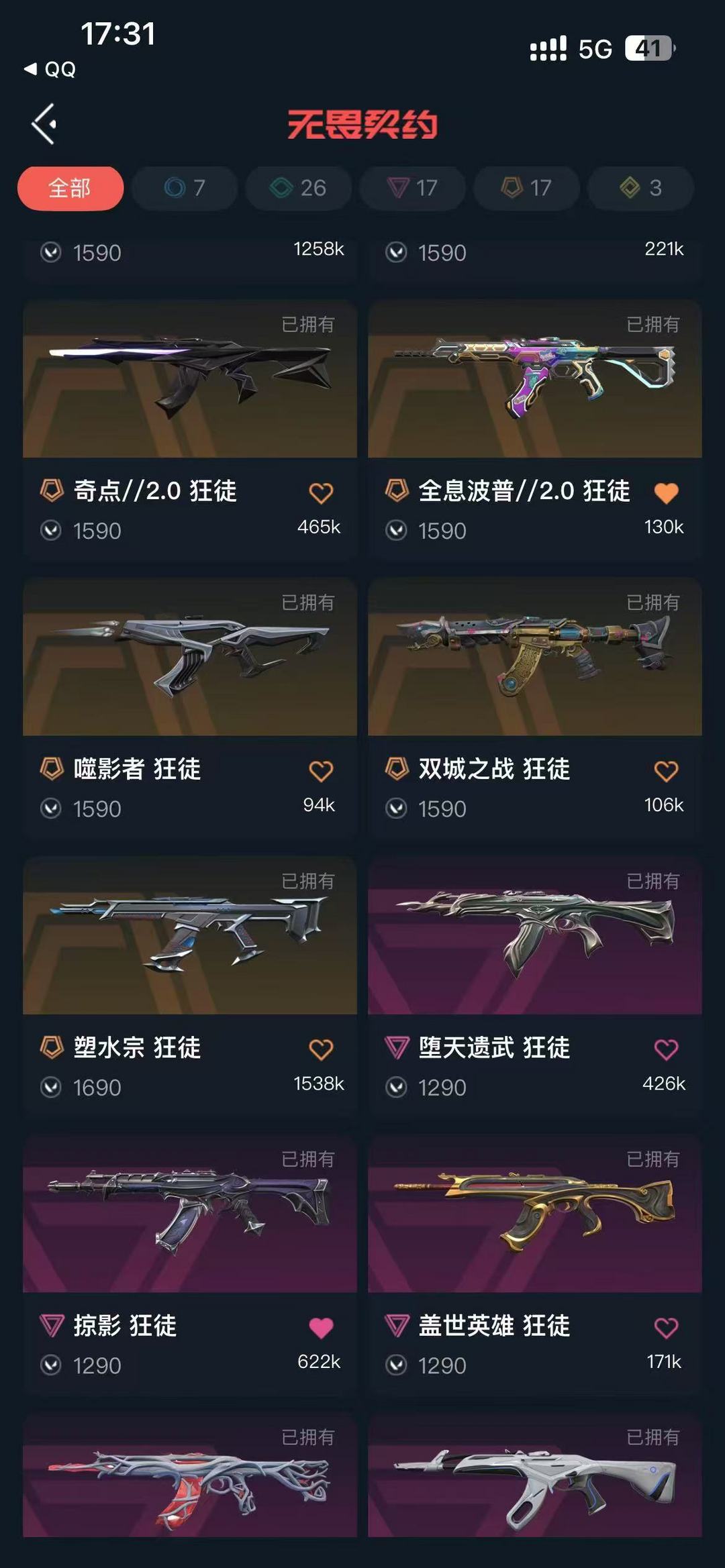Switch to the purple triangle tier tab showing 17
The image size is (725, 1568).
click(x=413, y=188)
